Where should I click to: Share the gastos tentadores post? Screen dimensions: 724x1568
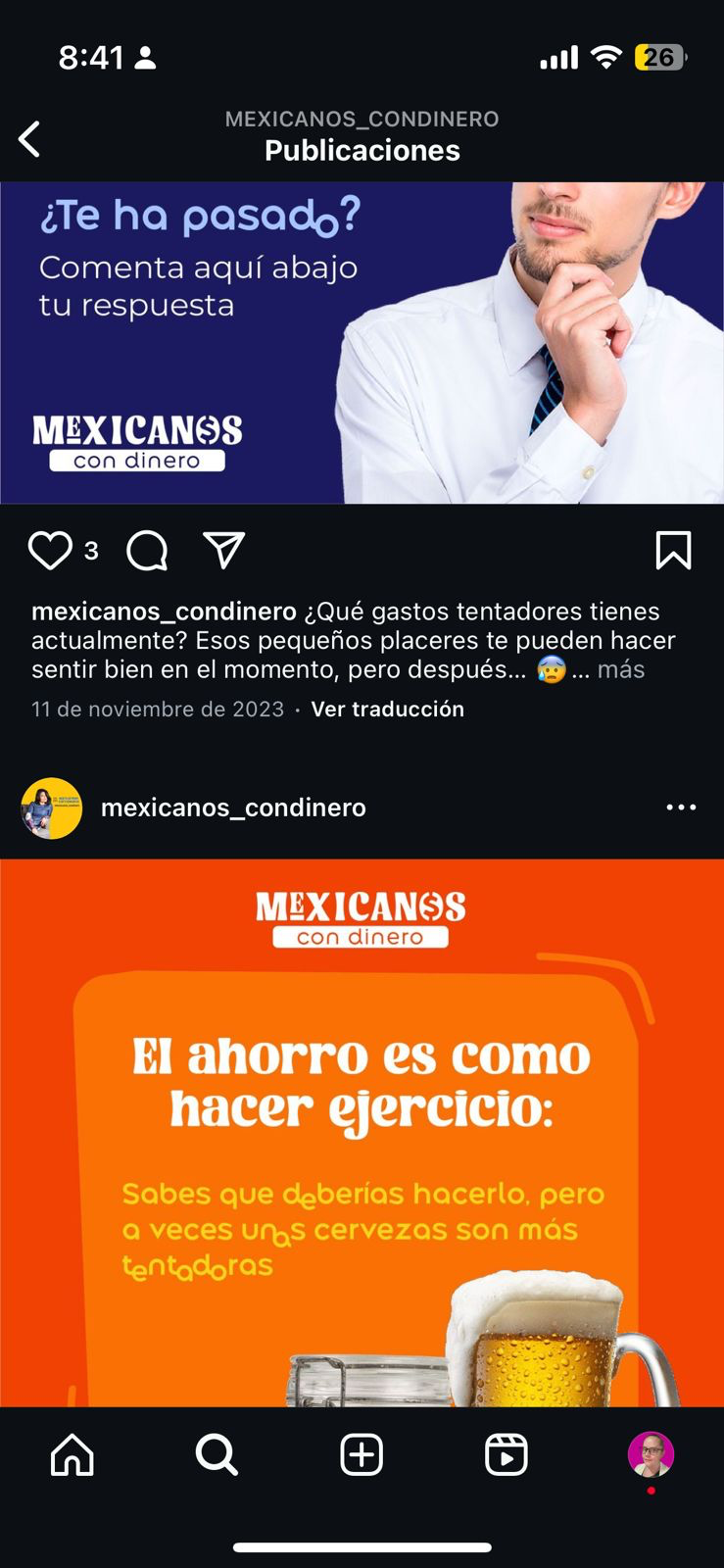[223, 551]
